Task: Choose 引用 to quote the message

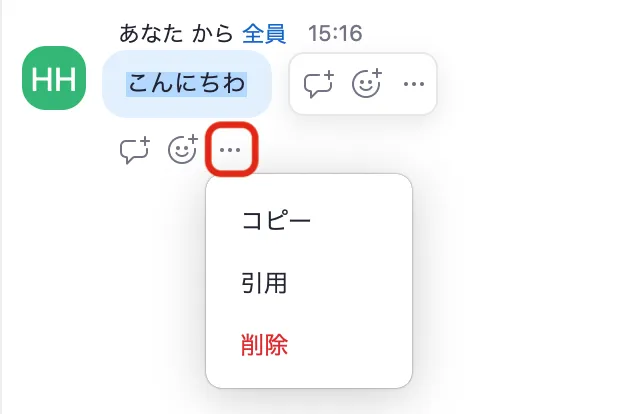Action: (x=264, y=284)
